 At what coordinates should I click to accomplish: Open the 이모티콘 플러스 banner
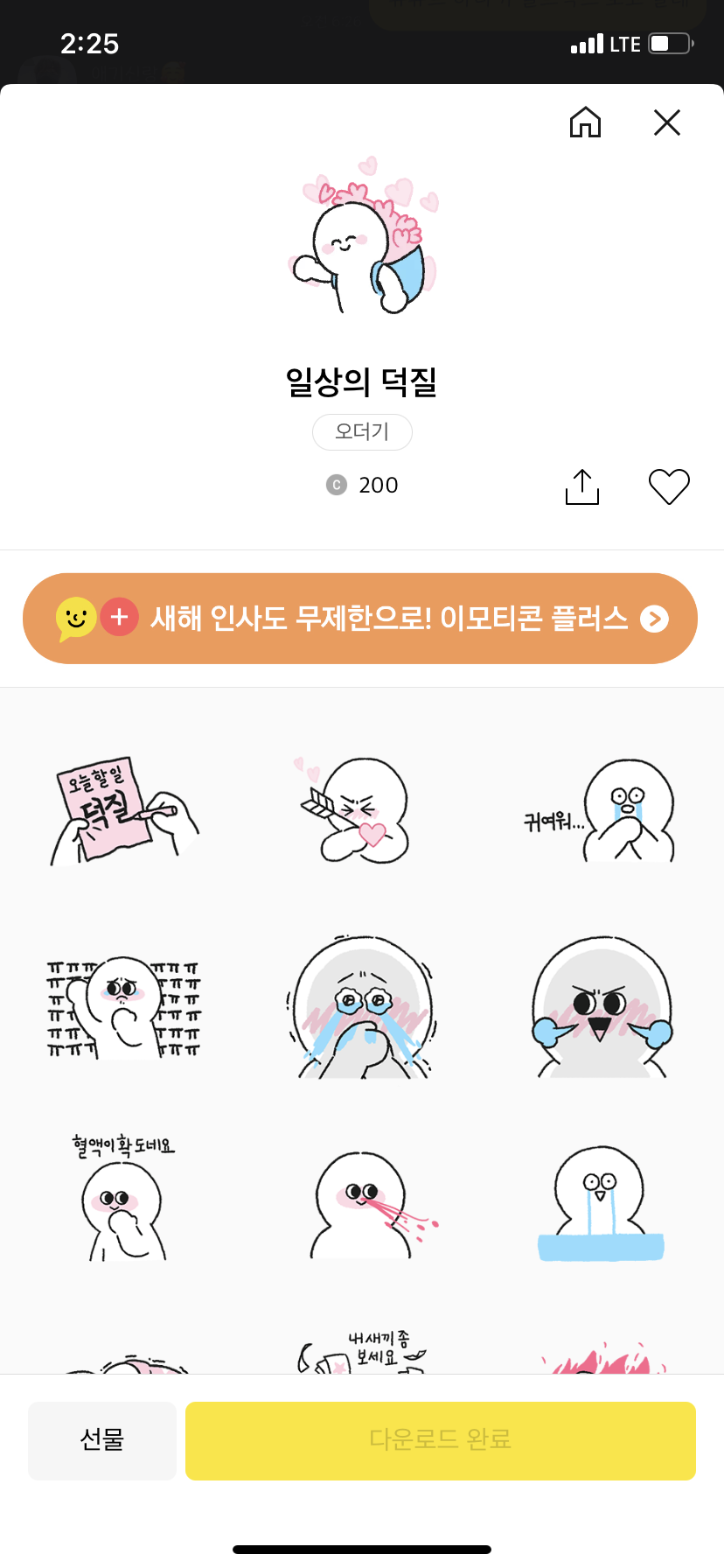click(360, 619)
